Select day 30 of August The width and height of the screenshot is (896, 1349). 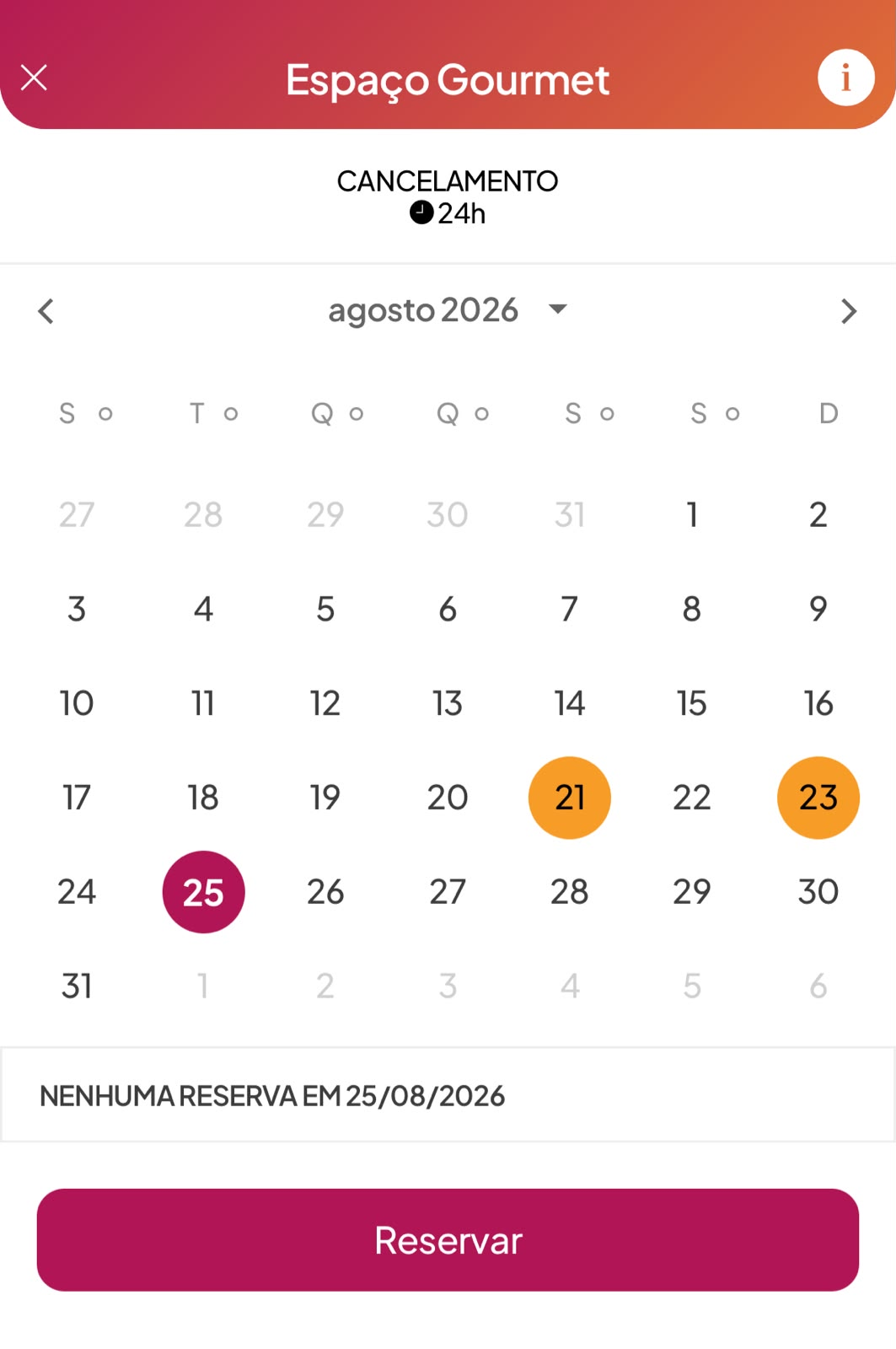[x=818, y=892]
